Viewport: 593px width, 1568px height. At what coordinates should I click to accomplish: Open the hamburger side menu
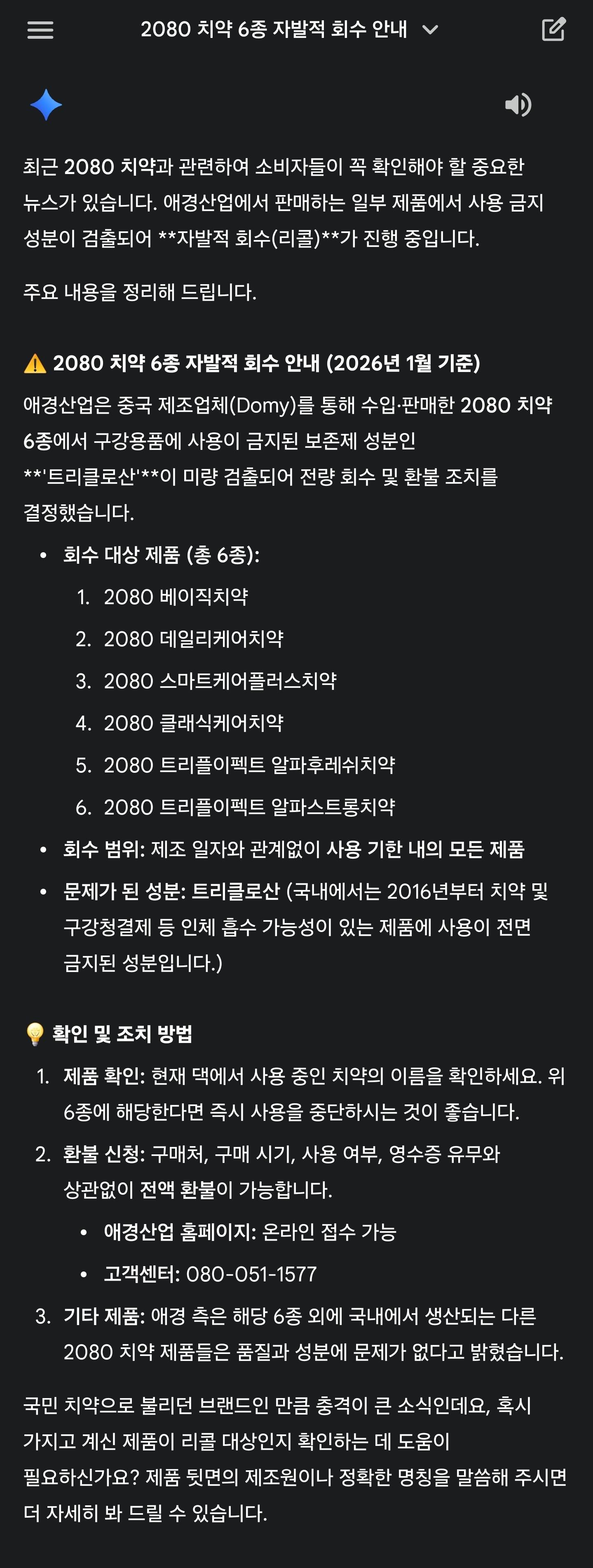40,30
